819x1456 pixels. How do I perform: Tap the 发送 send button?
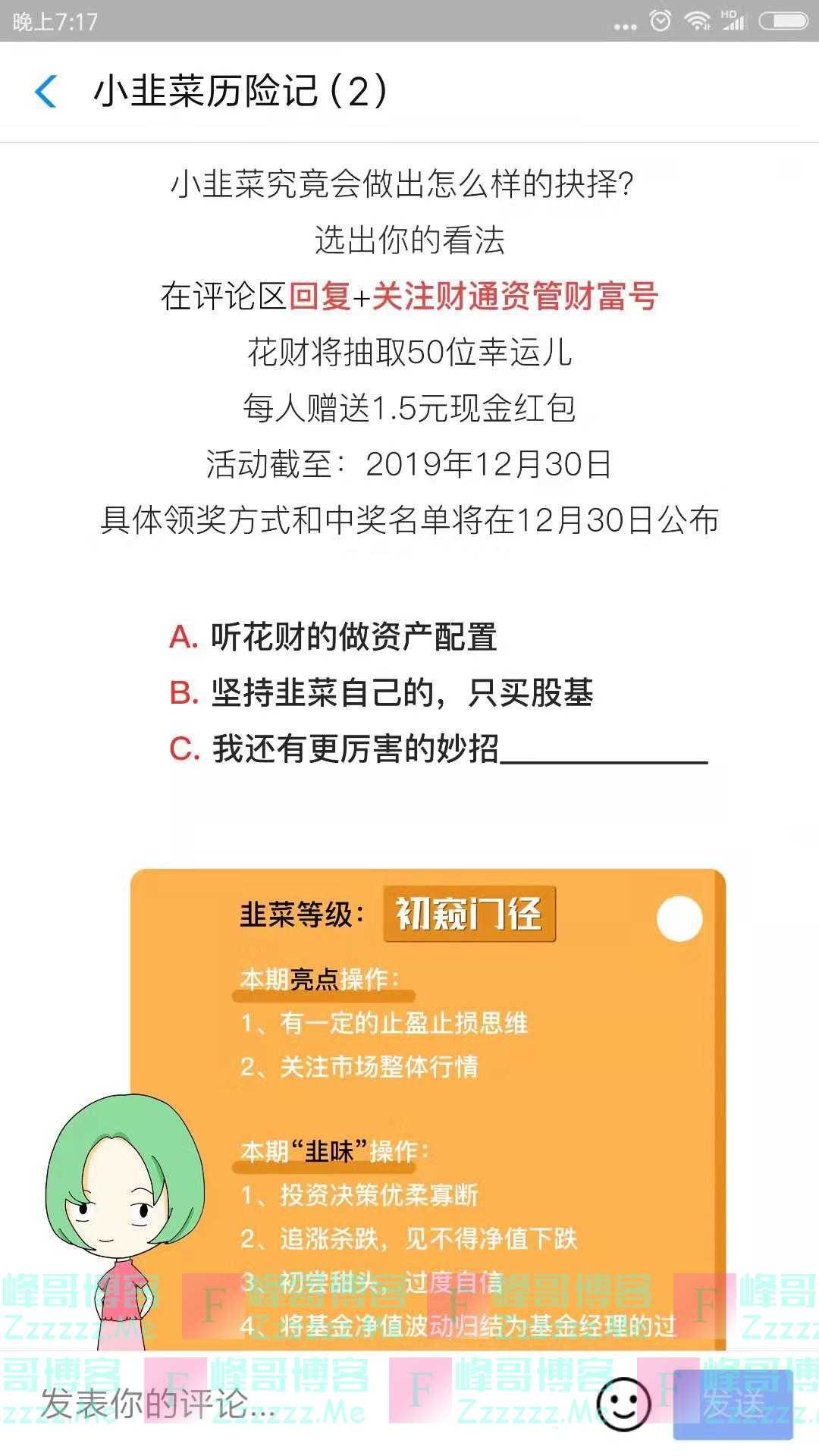(733, 1404)
